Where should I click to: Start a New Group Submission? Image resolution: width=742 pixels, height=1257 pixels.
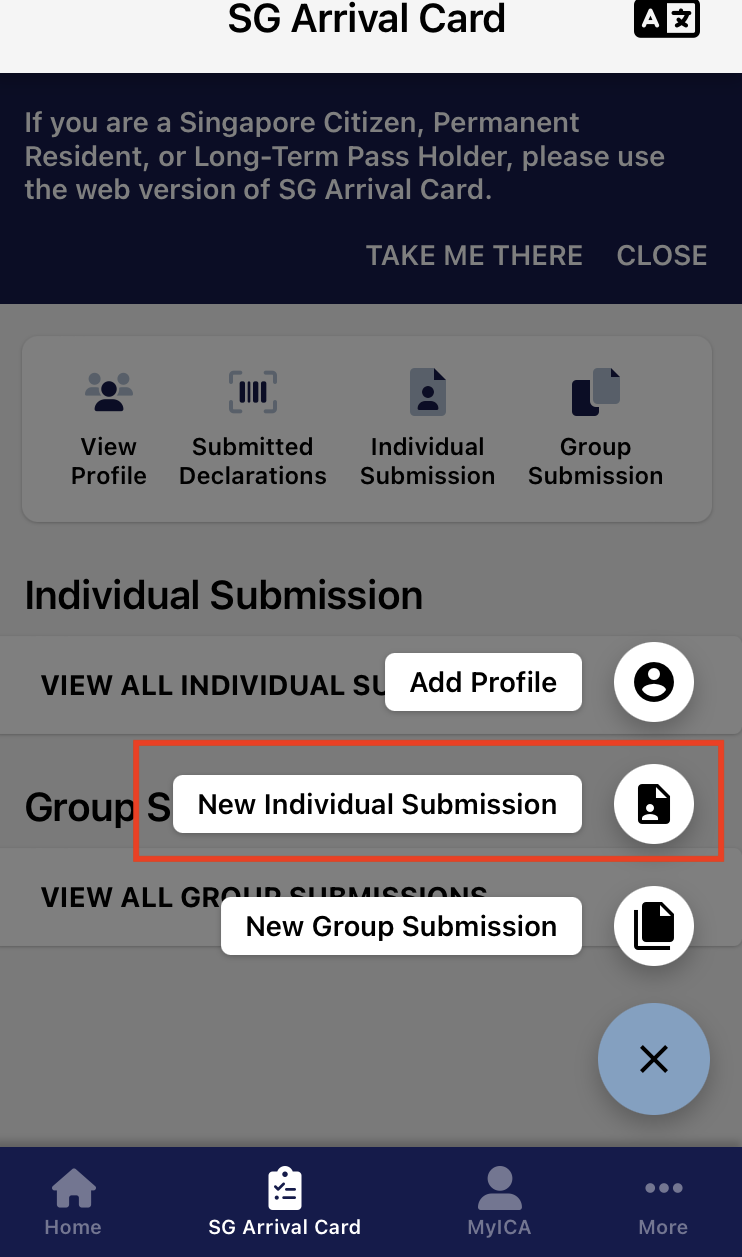pos(653,926)
